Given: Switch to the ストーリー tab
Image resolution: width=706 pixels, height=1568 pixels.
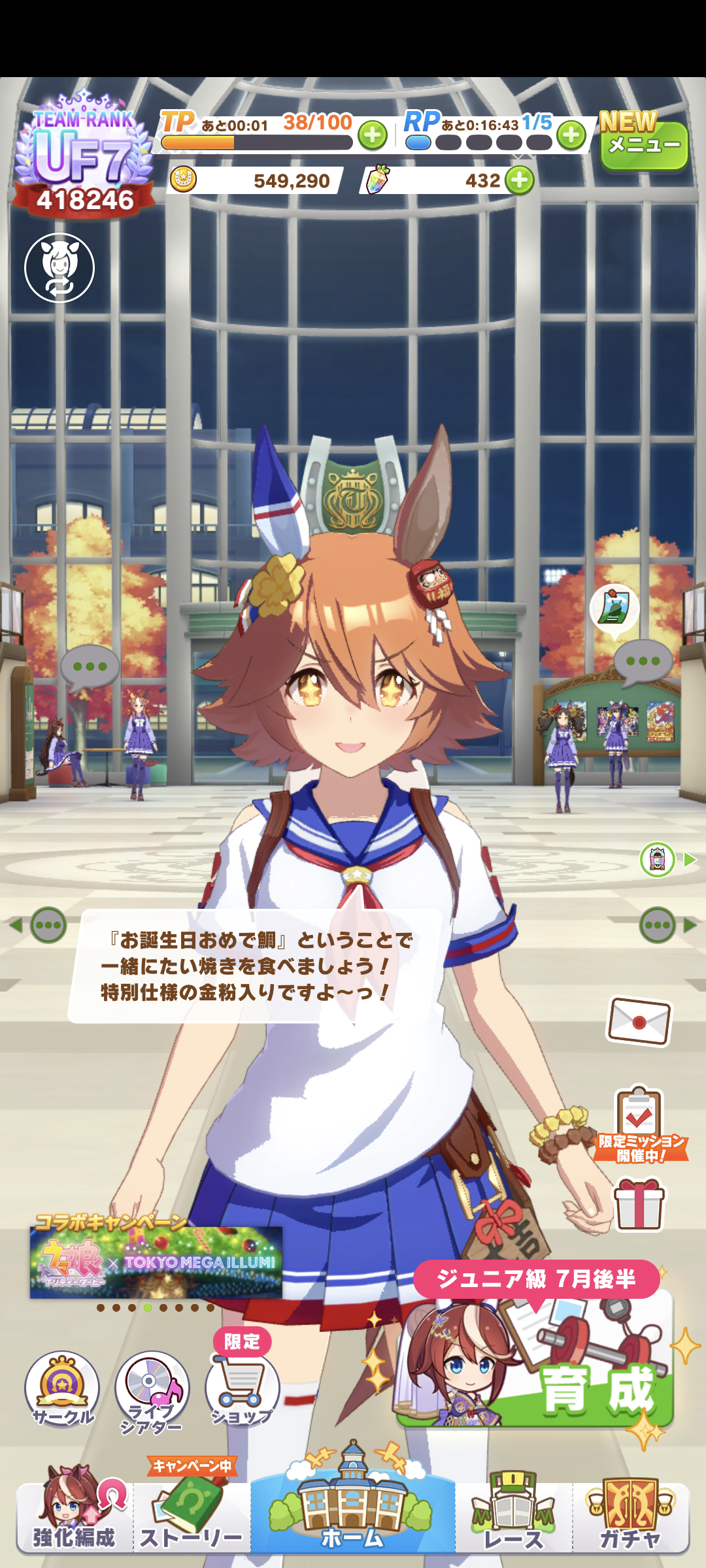Looking at the screenshot, I should (191, 1516).
